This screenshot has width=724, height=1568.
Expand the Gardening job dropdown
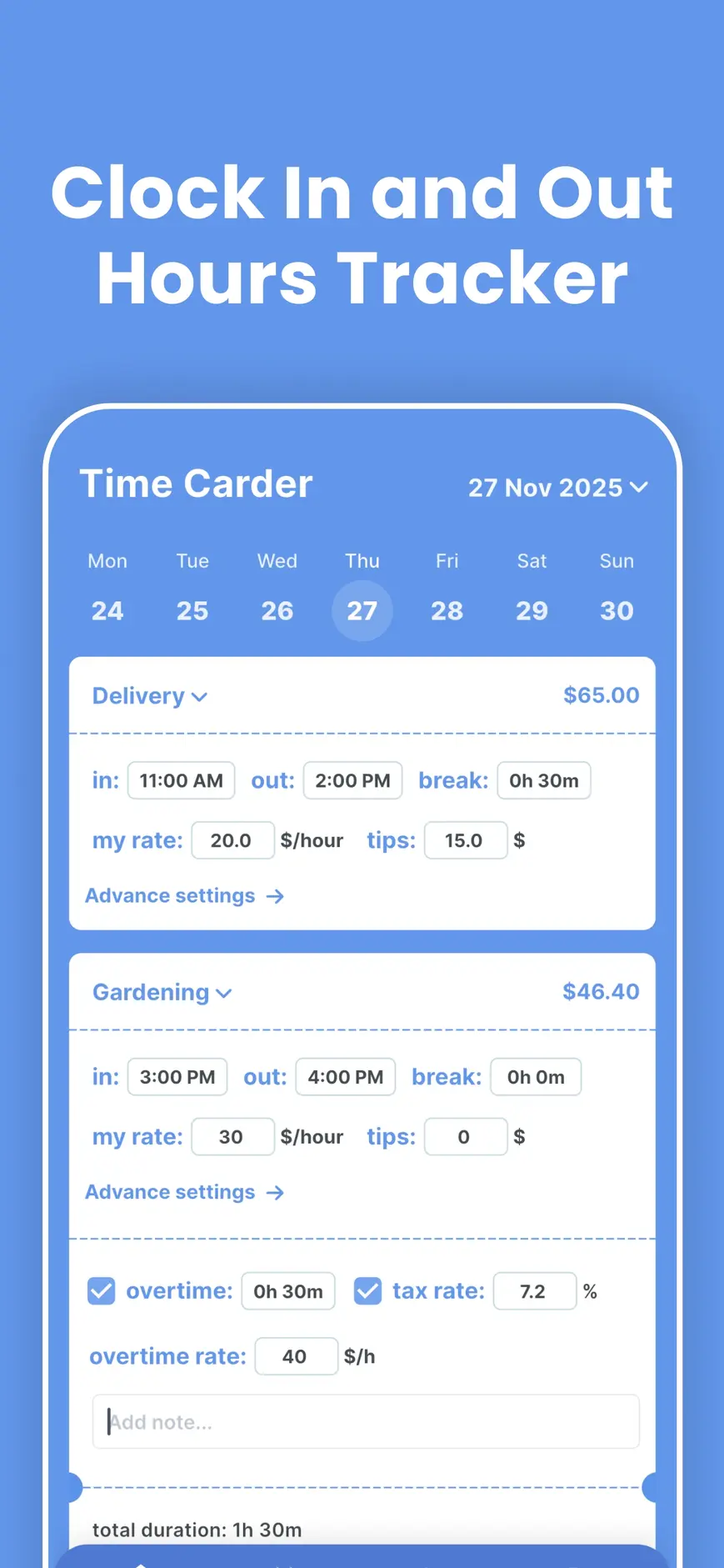[223, 993]
